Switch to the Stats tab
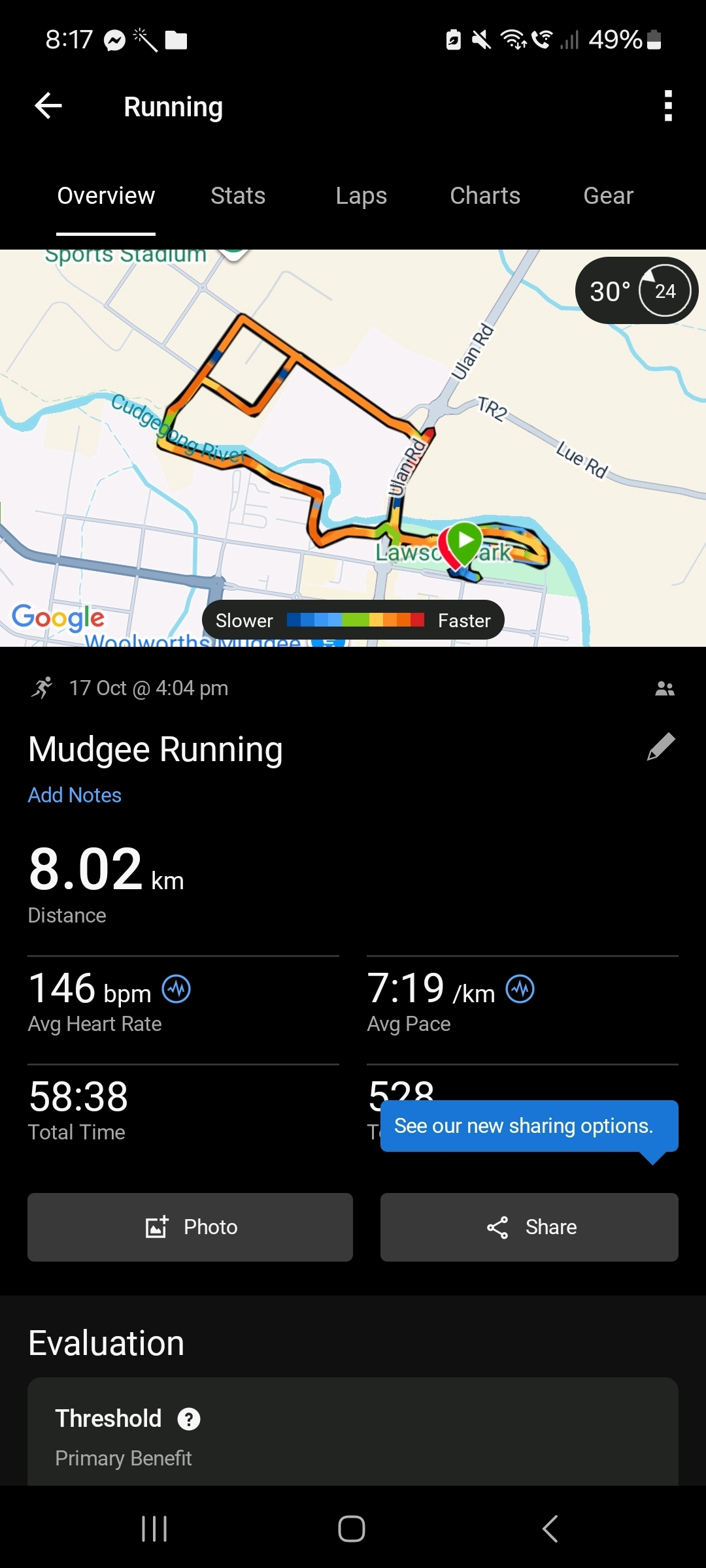The width and height of the screenshot is (706, 1568). (x=238, y=196)
